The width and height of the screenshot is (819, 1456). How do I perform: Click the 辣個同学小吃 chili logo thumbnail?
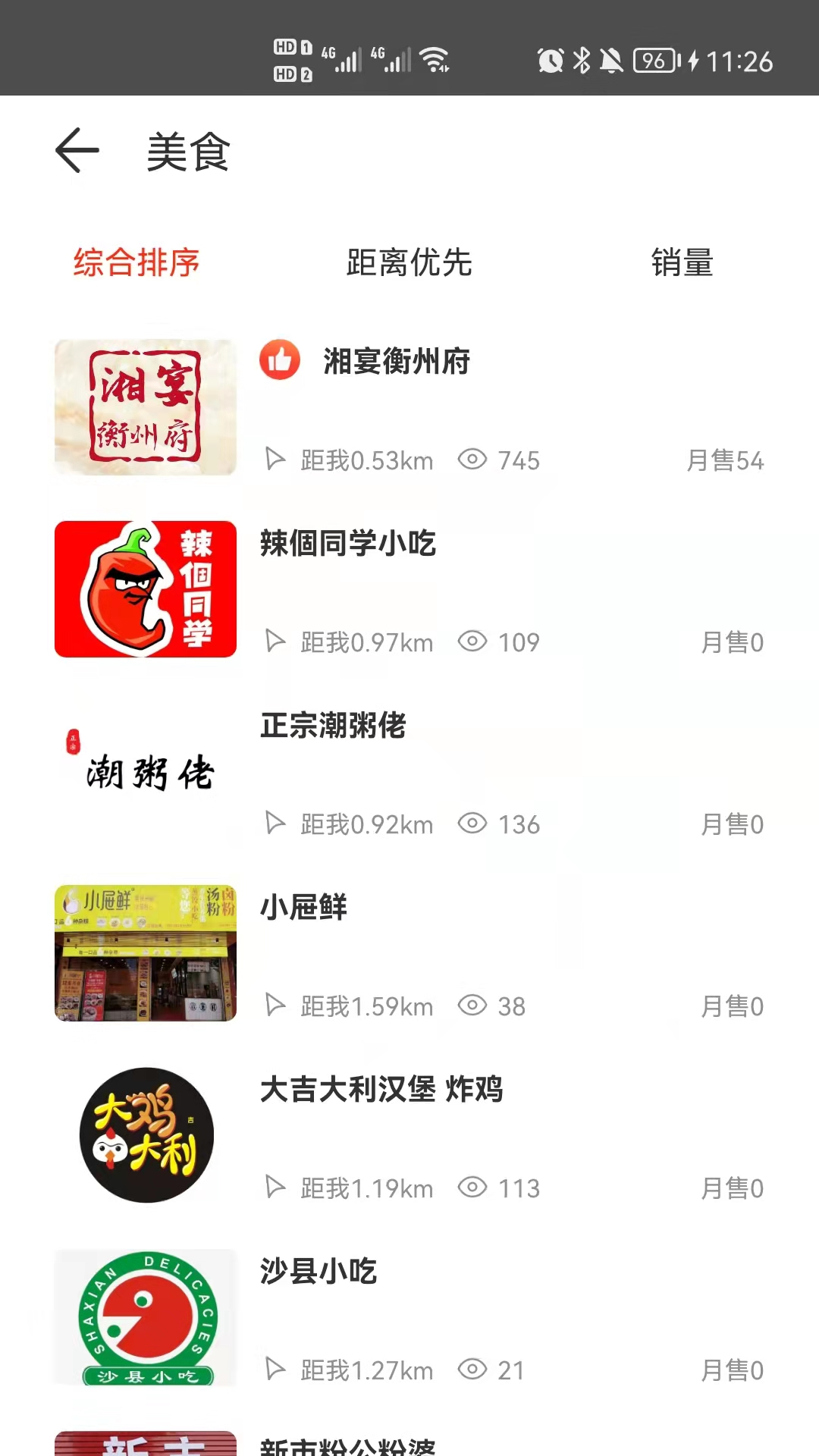coord(145,588)
